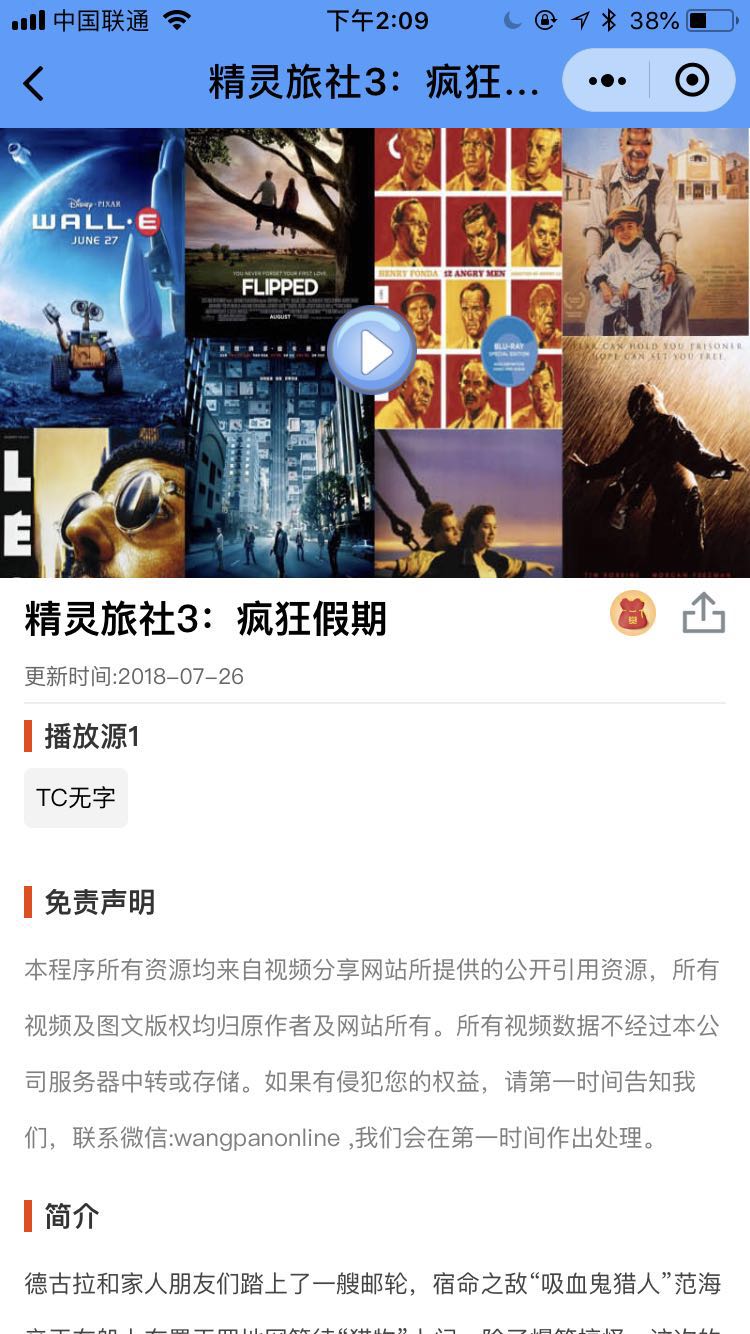The height and width of the screenshot is (1334, 750).
Task: Play the video
Action: pyautogui.click(x=373, y=352)
